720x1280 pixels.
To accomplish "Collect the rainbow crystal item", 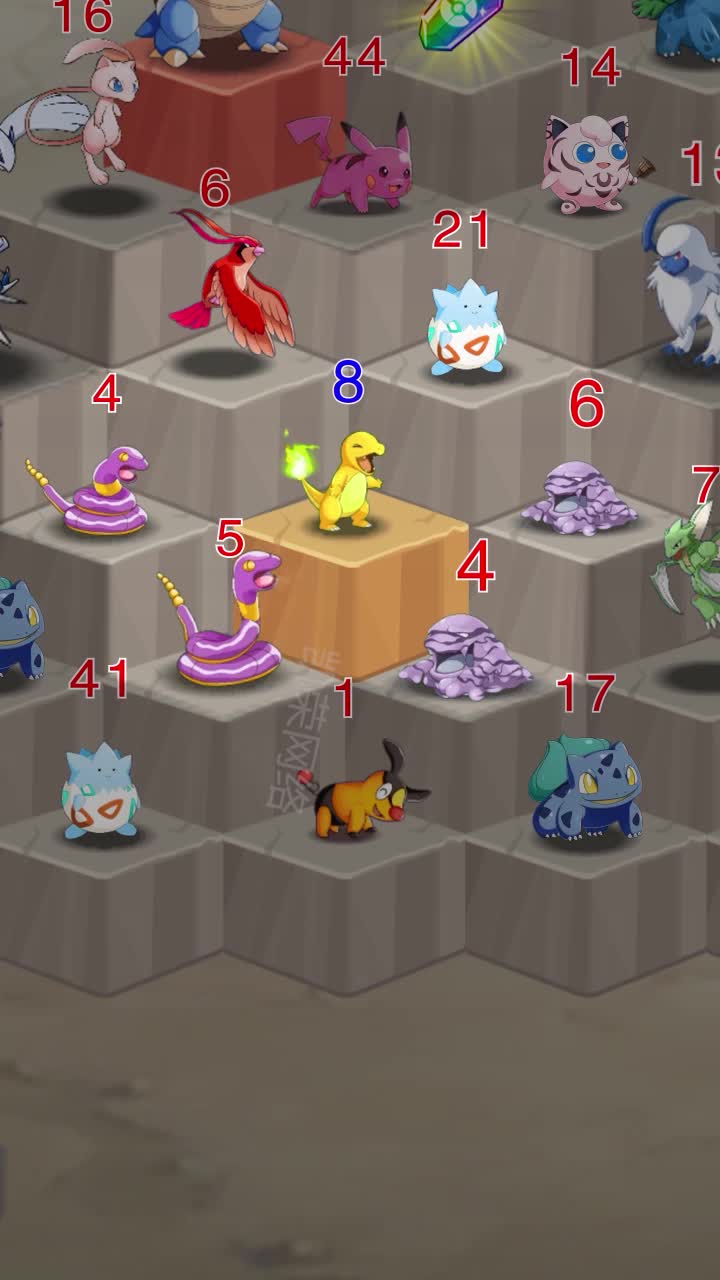I will coord(460,22).
